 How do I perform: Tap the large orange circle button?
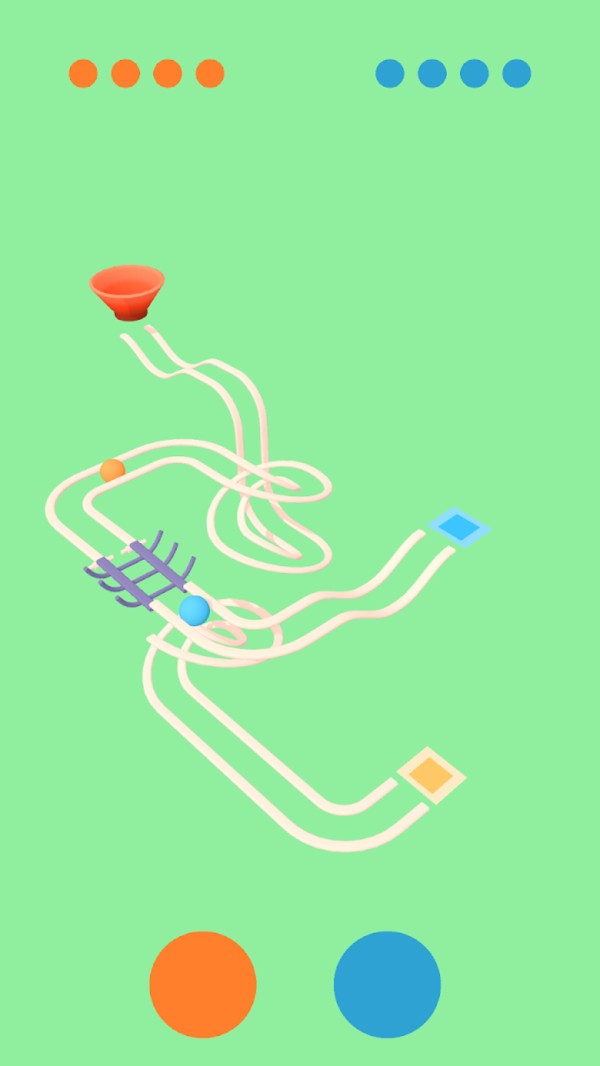click(x=203, y=984)
